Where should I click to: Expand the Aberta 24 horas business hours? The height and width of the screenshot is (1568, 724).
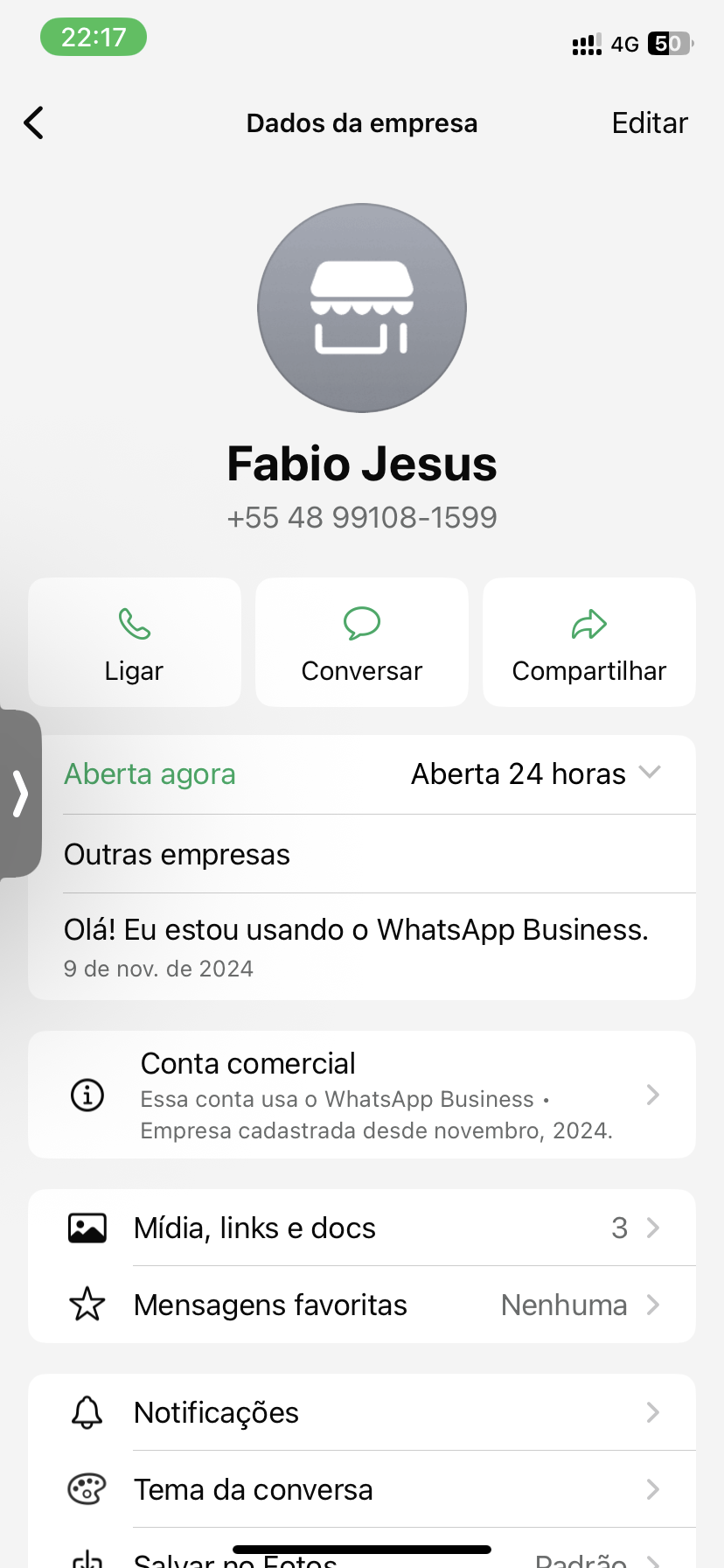(x=535, y=774)
